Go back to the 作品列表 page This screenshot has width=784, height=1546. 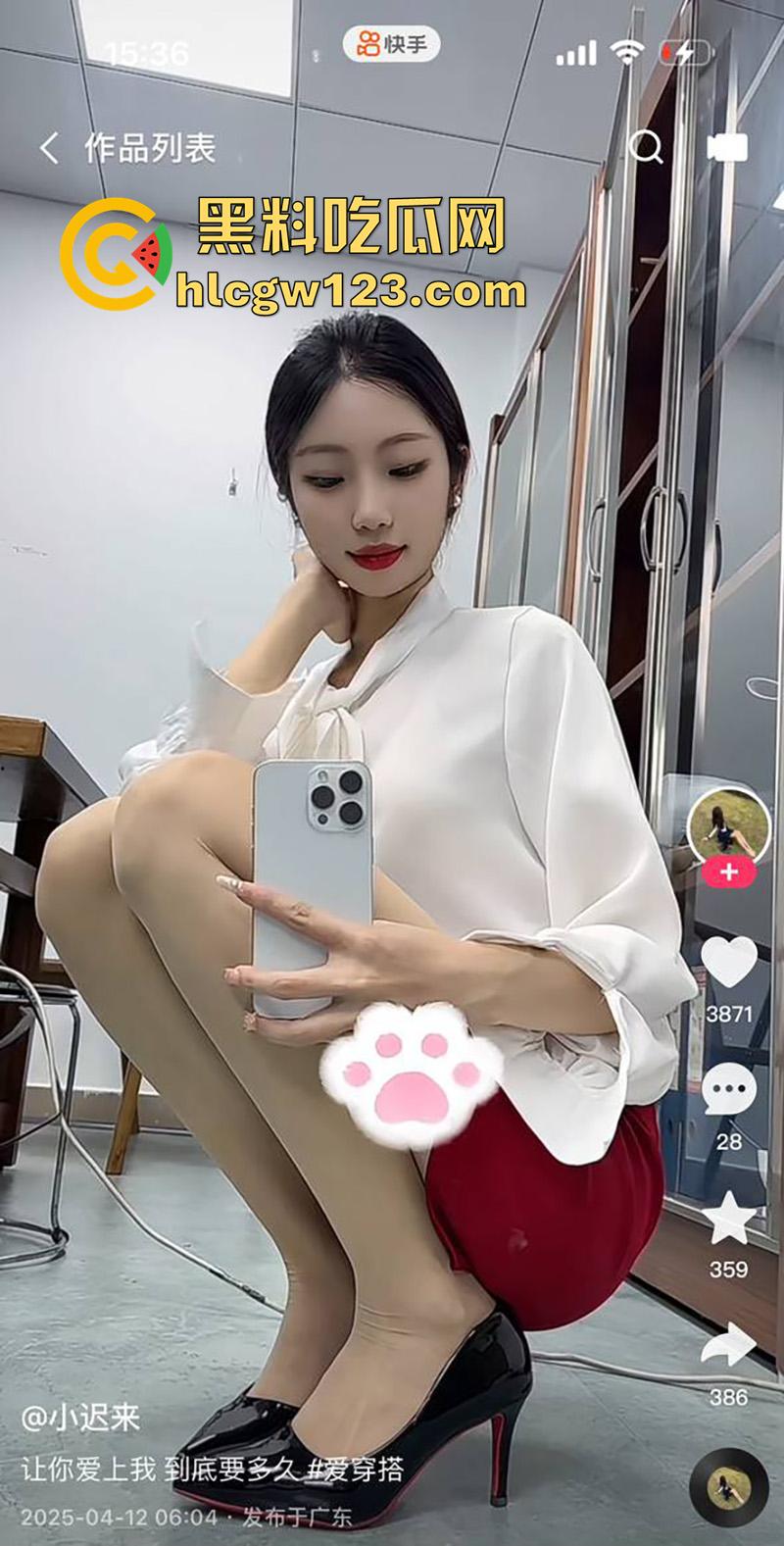[x=49, y=148]
